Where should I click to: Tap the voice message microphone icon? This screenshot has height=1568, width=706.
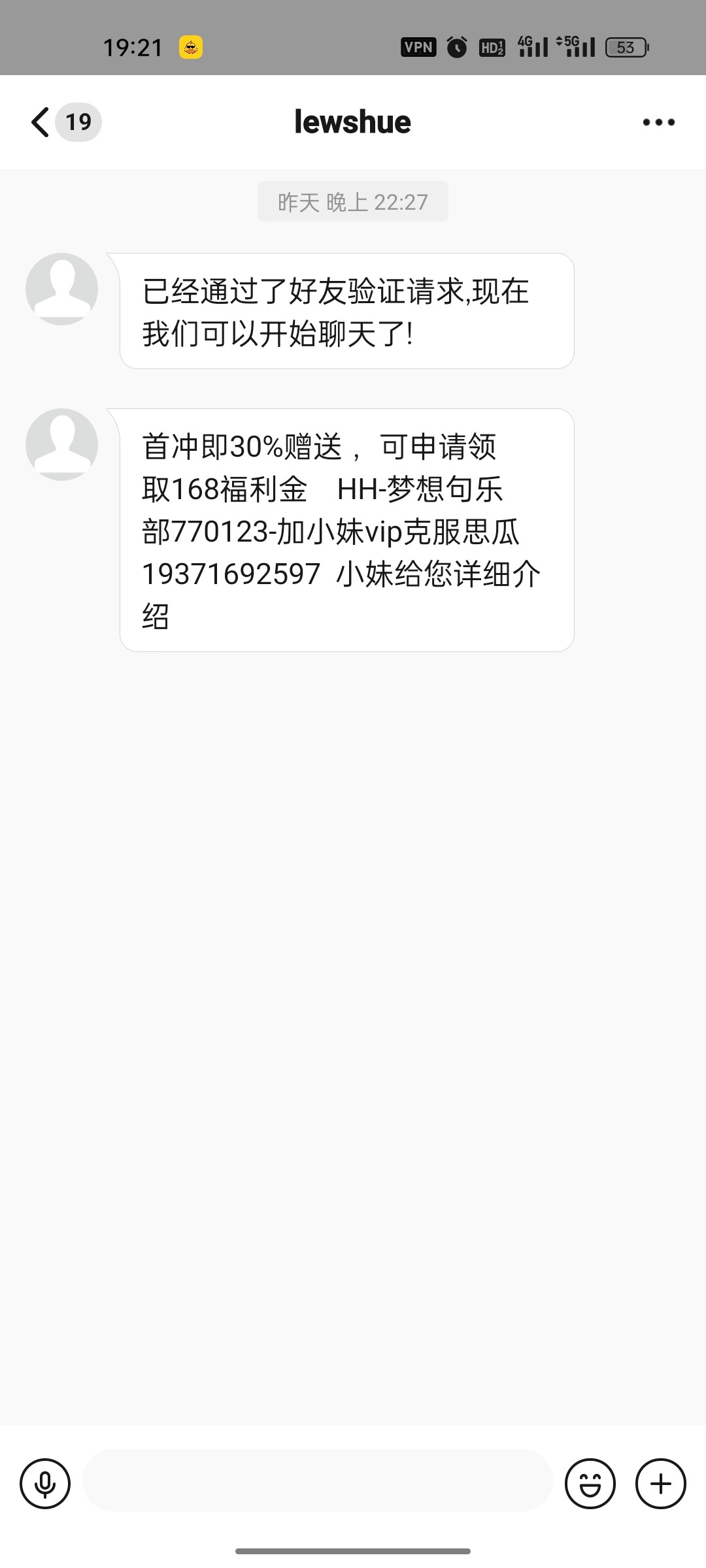(x=45, y=1484)
